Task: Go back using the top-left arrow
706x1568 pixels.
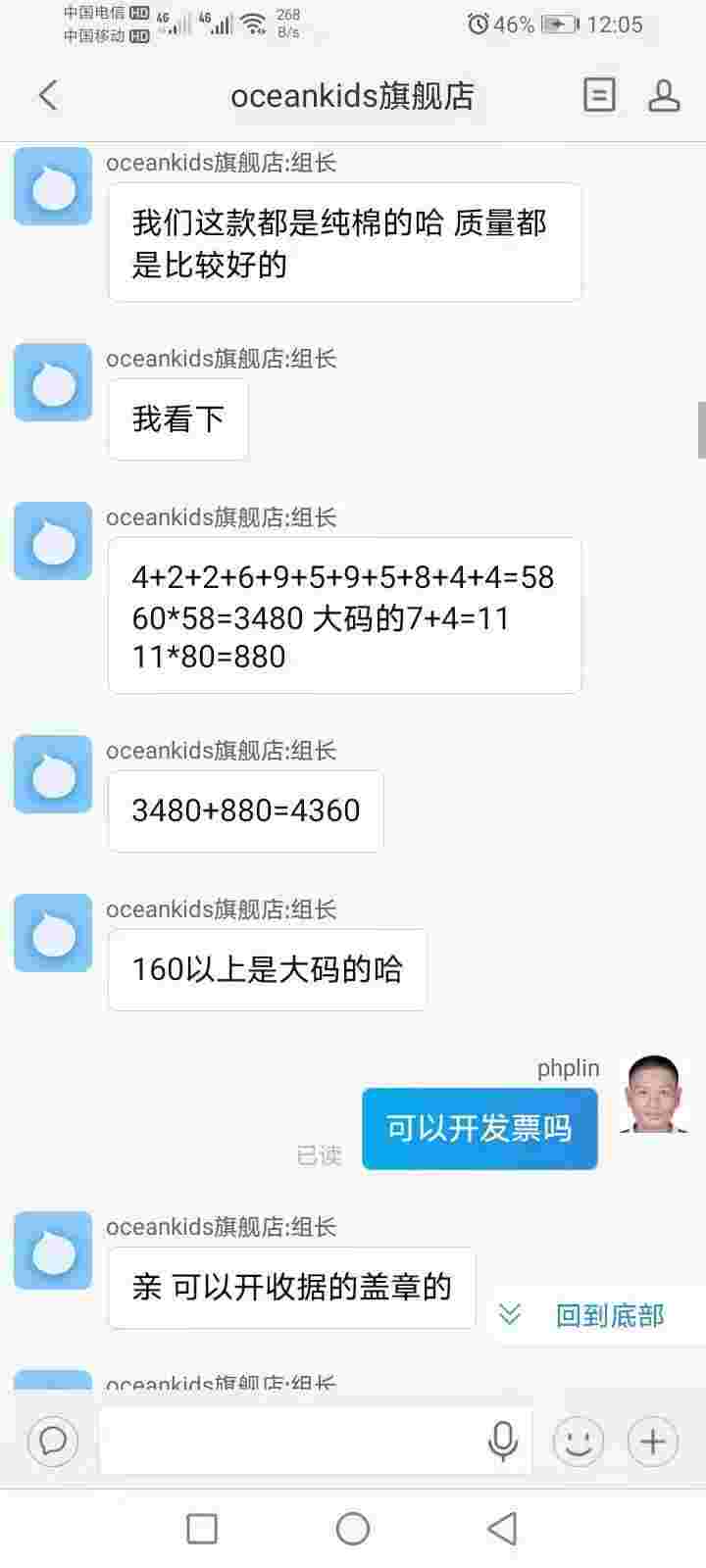Action: [x=48, y=95]
